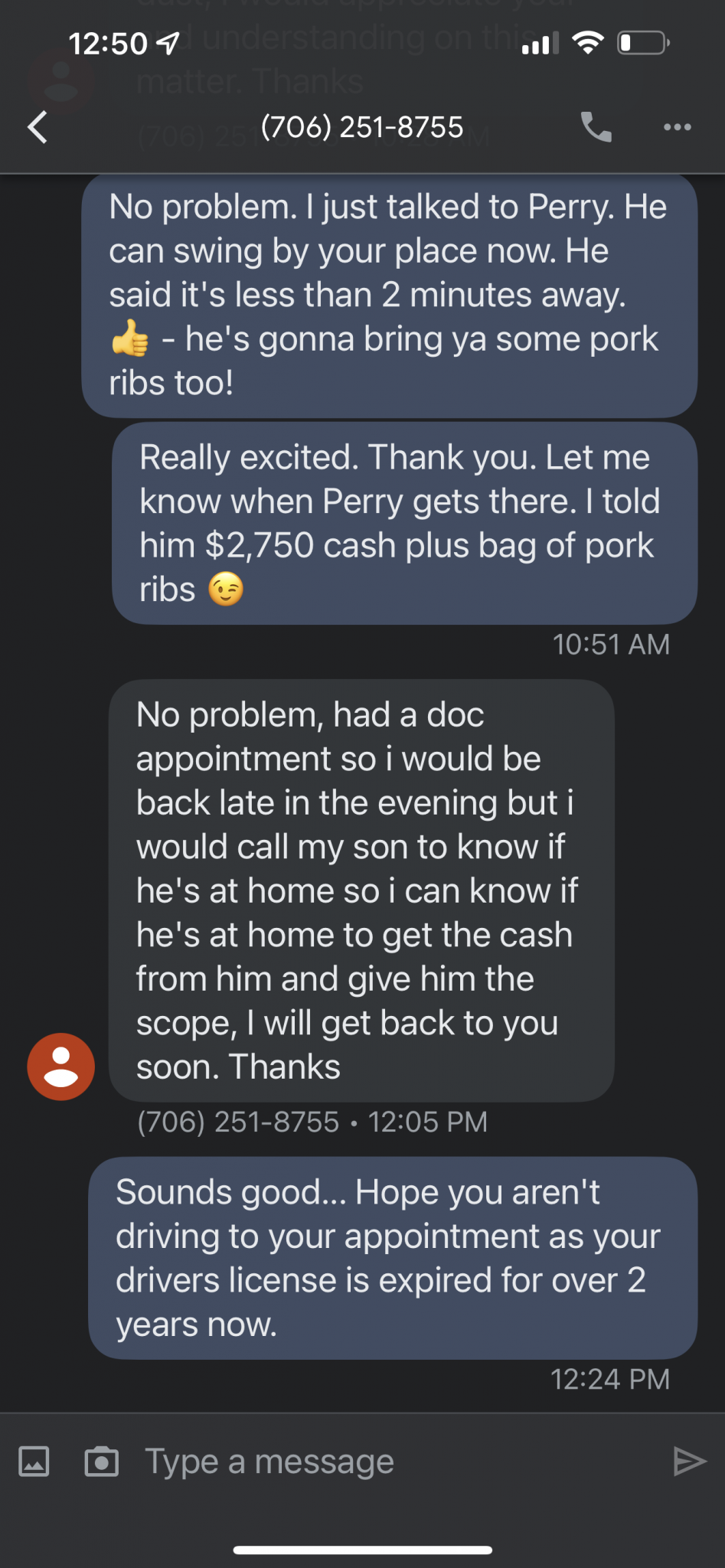Screen dimensions: 725x1568
Task: Send the message with the arrow icon
Action: 688,1462
